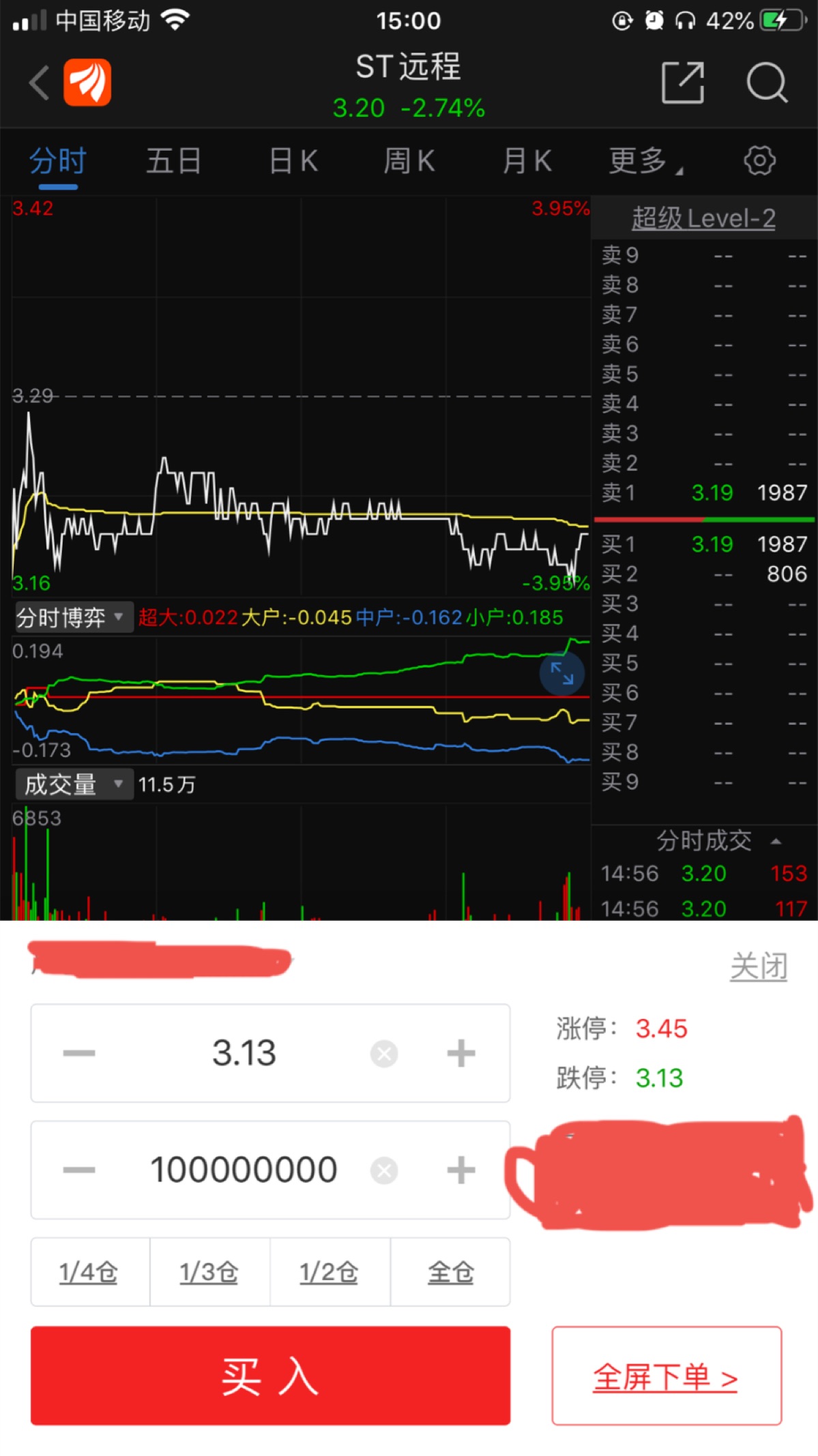Image resolution: width=818 pixels, height=1456 pixels.
Task: Select the 全仓 full position option
Action: click(x=450, y=1272)
